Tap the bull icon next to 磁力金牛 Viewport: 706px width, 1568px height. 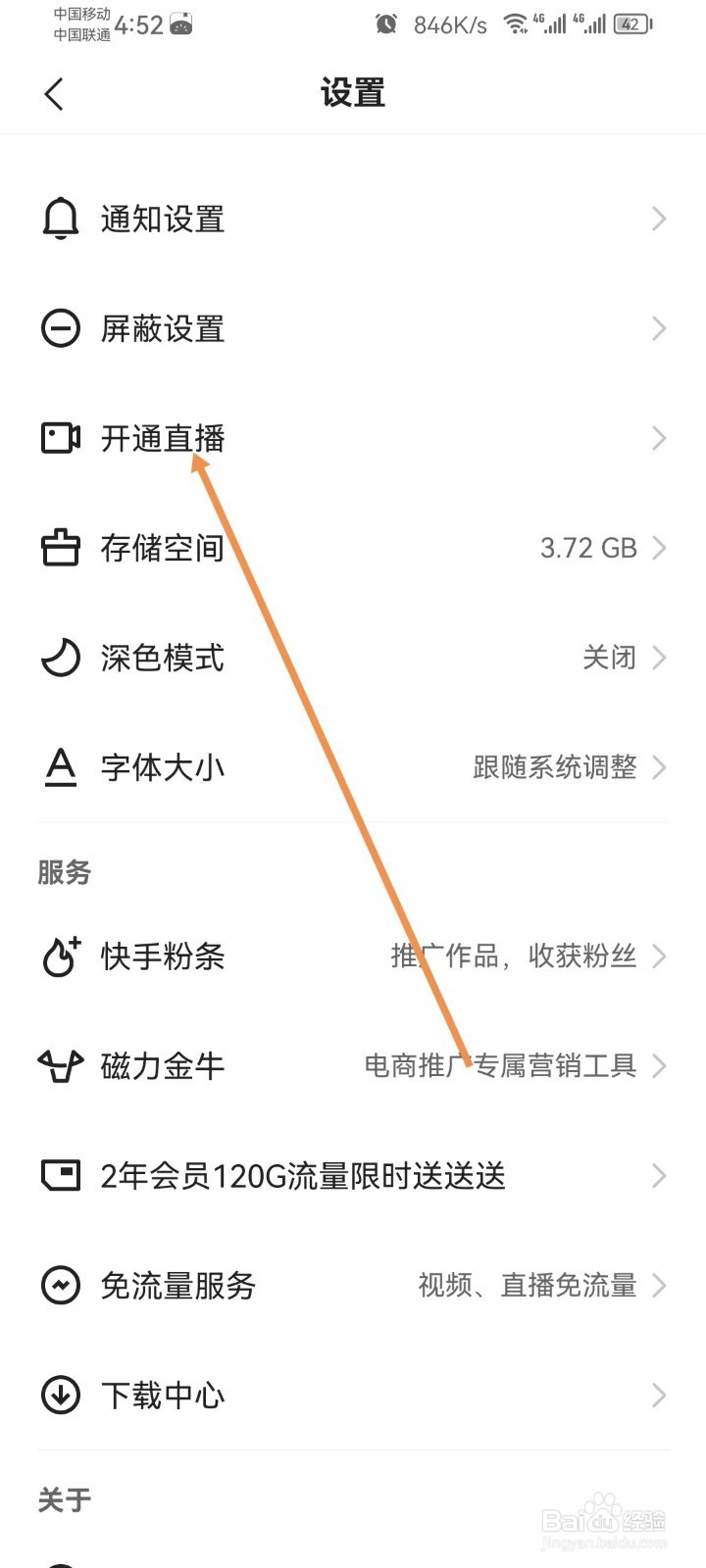60,1065
